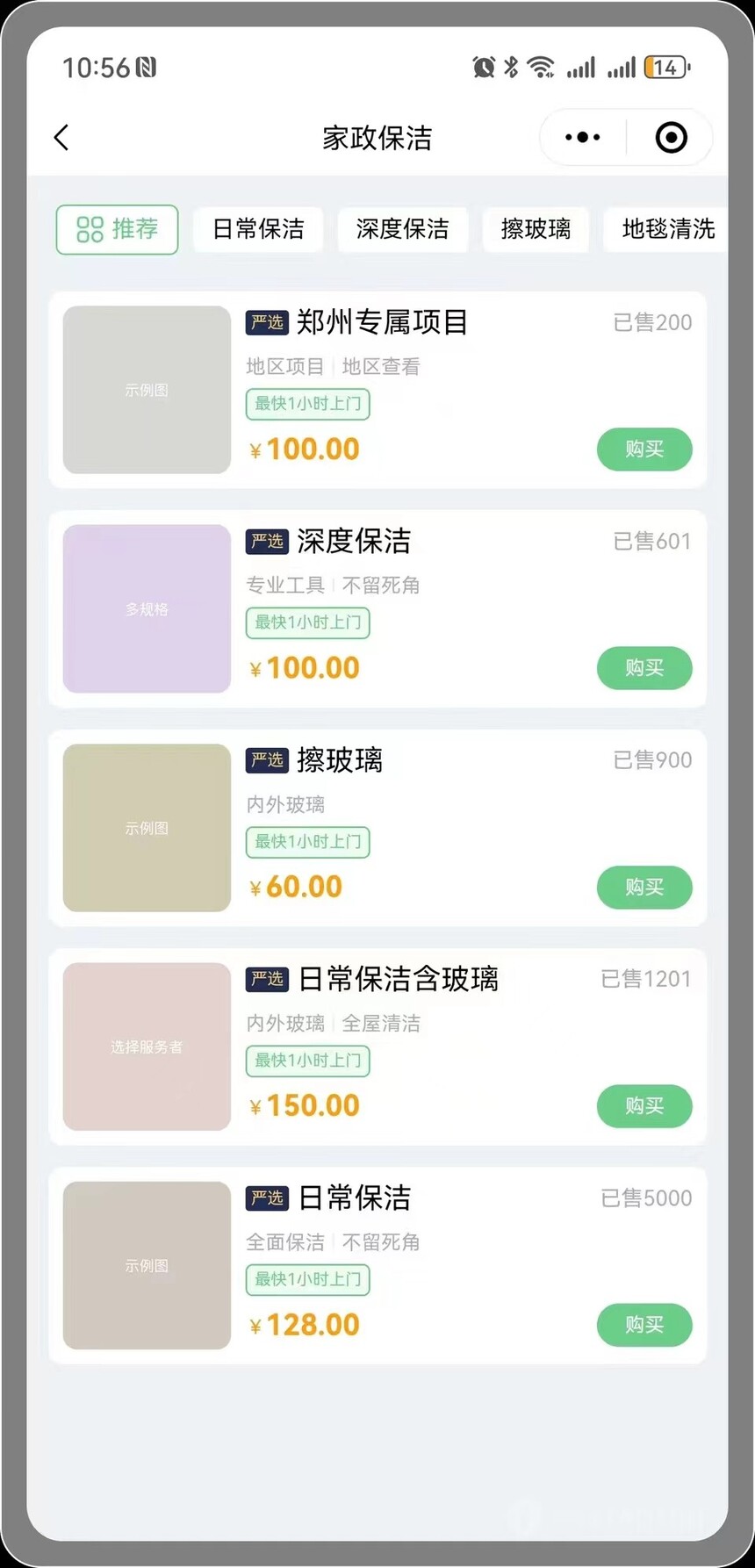The height and width of the screenshot is (1568, 755).
Task: Buy the 郑州专属项目 service
Action: (644, 450)
